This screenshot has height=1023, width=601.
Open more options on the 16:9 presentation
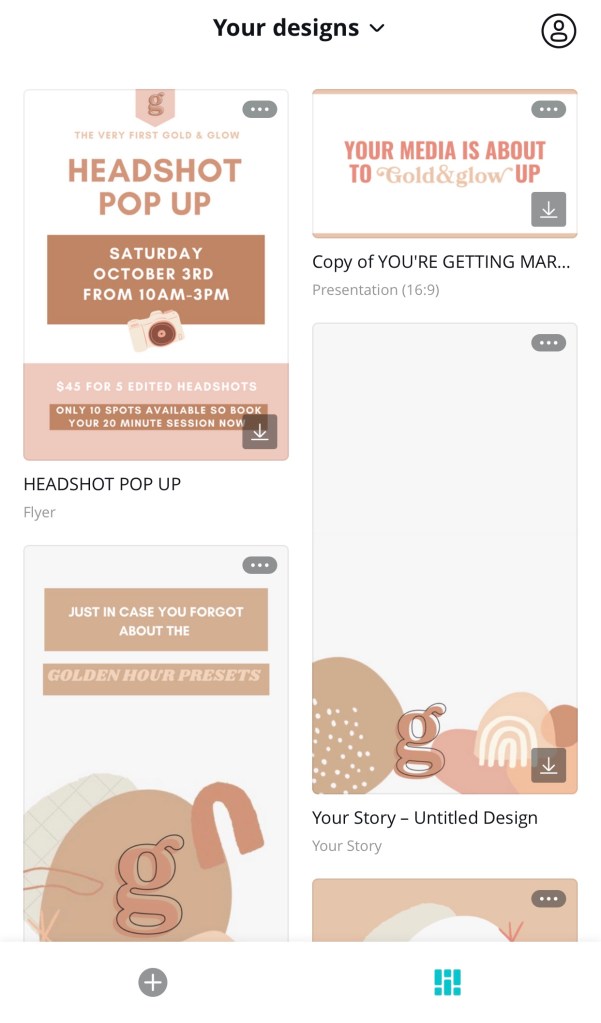548,109
